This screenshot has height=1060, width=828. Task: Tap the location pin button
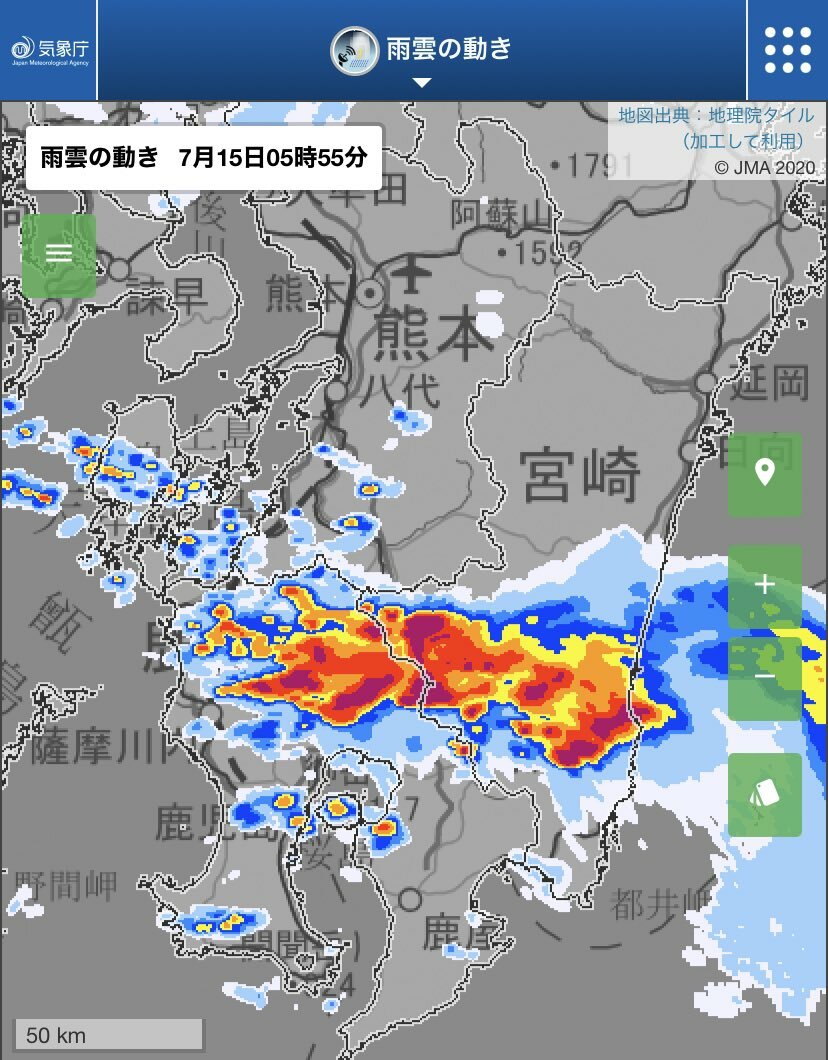coord(764,474)
